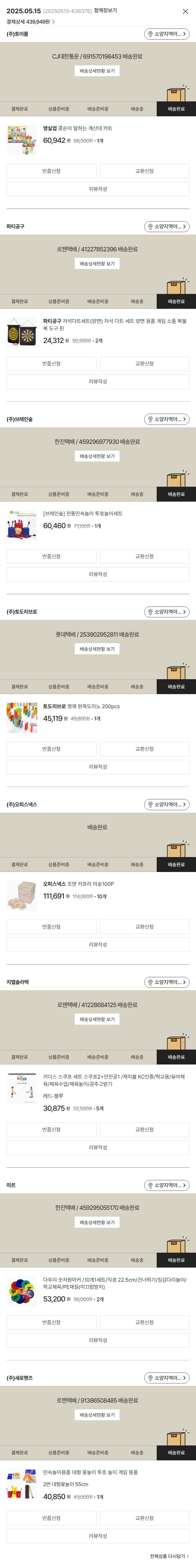View CJ대한통운 delivery status details
Screen dimensions: 196x1568
point(97,70)
